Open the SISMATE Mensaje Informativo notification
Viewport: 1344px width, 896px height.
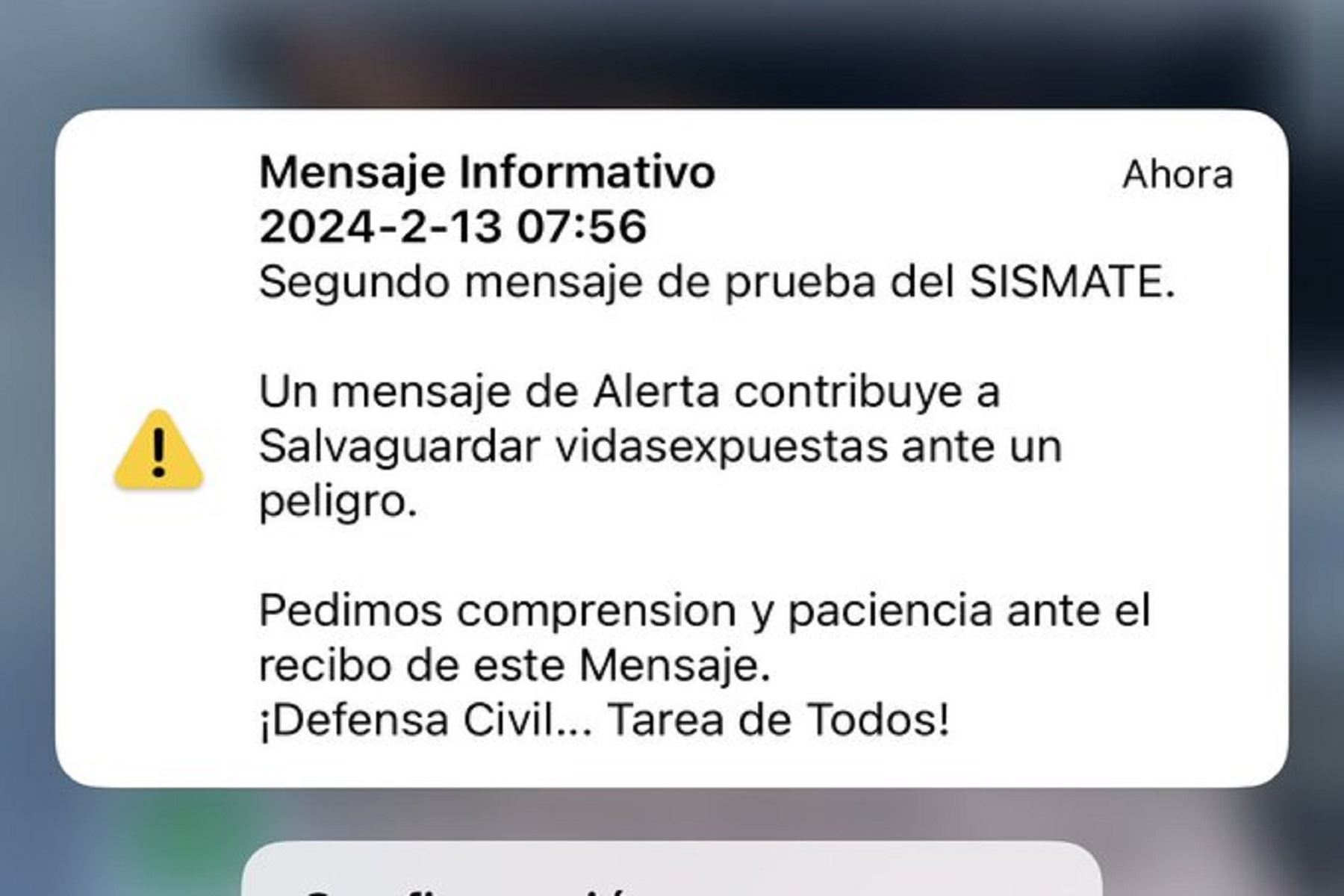coord(671,448)
